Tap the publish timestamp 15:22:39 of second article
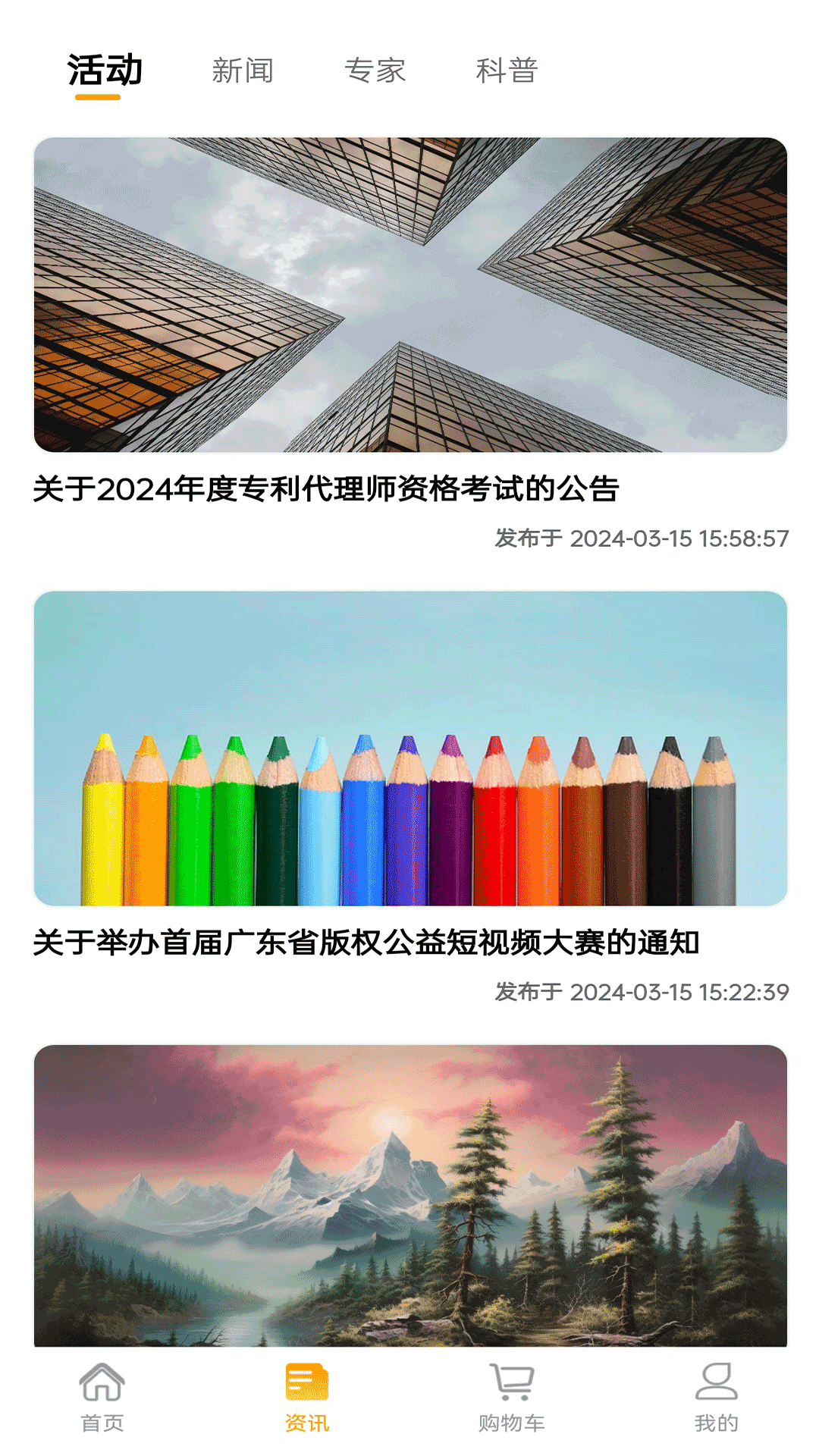This screenshot has height=1456, width=819. [642, 992]
